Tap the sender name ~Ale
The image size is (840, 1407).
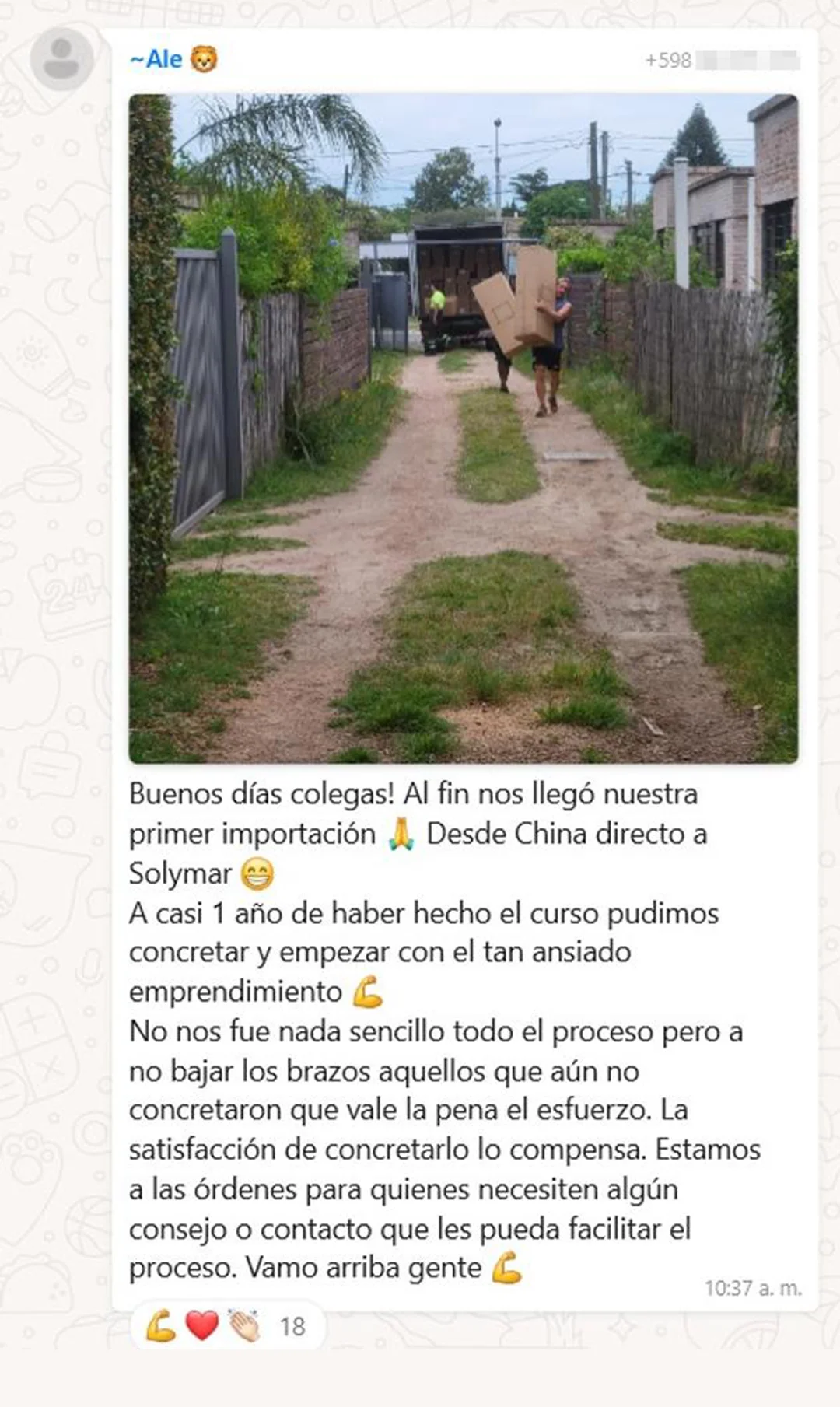pyautogui.click(x=156, y=59)
